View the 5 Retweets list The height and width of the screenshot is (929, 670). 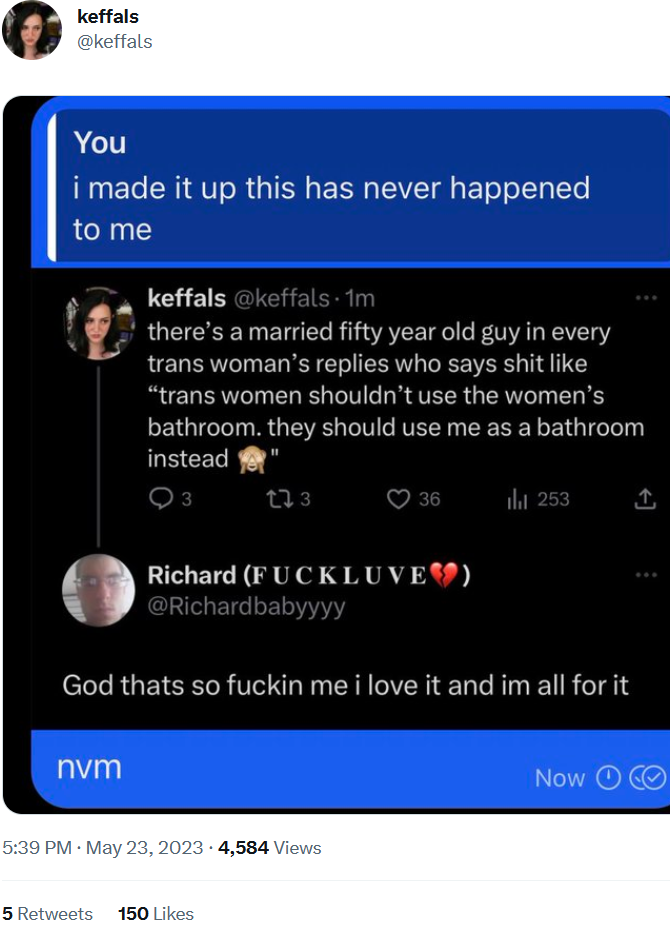tap(48, 914)
